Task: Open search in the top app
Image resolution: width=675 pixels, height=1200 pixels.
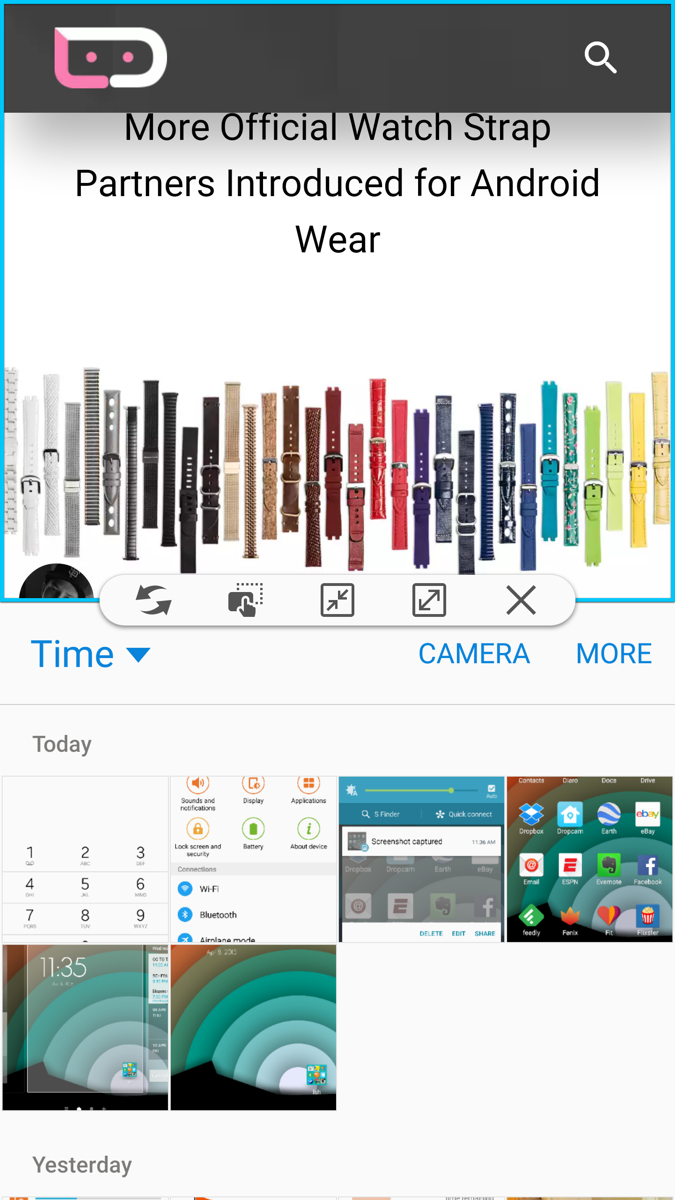Action: tap(600, 58)
